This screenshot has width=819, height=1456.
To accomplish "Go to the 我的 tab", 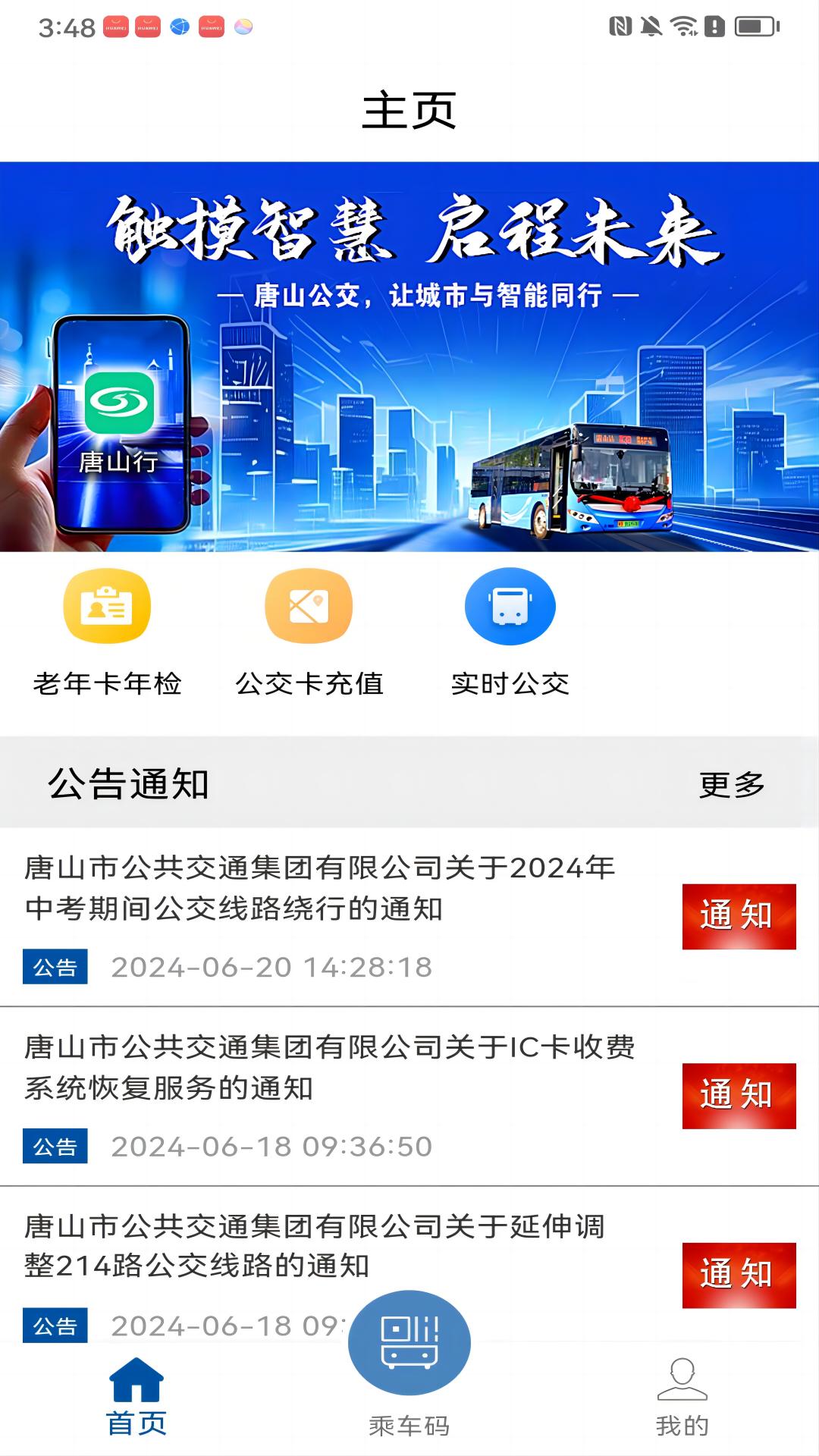I will pos(682,1397).
